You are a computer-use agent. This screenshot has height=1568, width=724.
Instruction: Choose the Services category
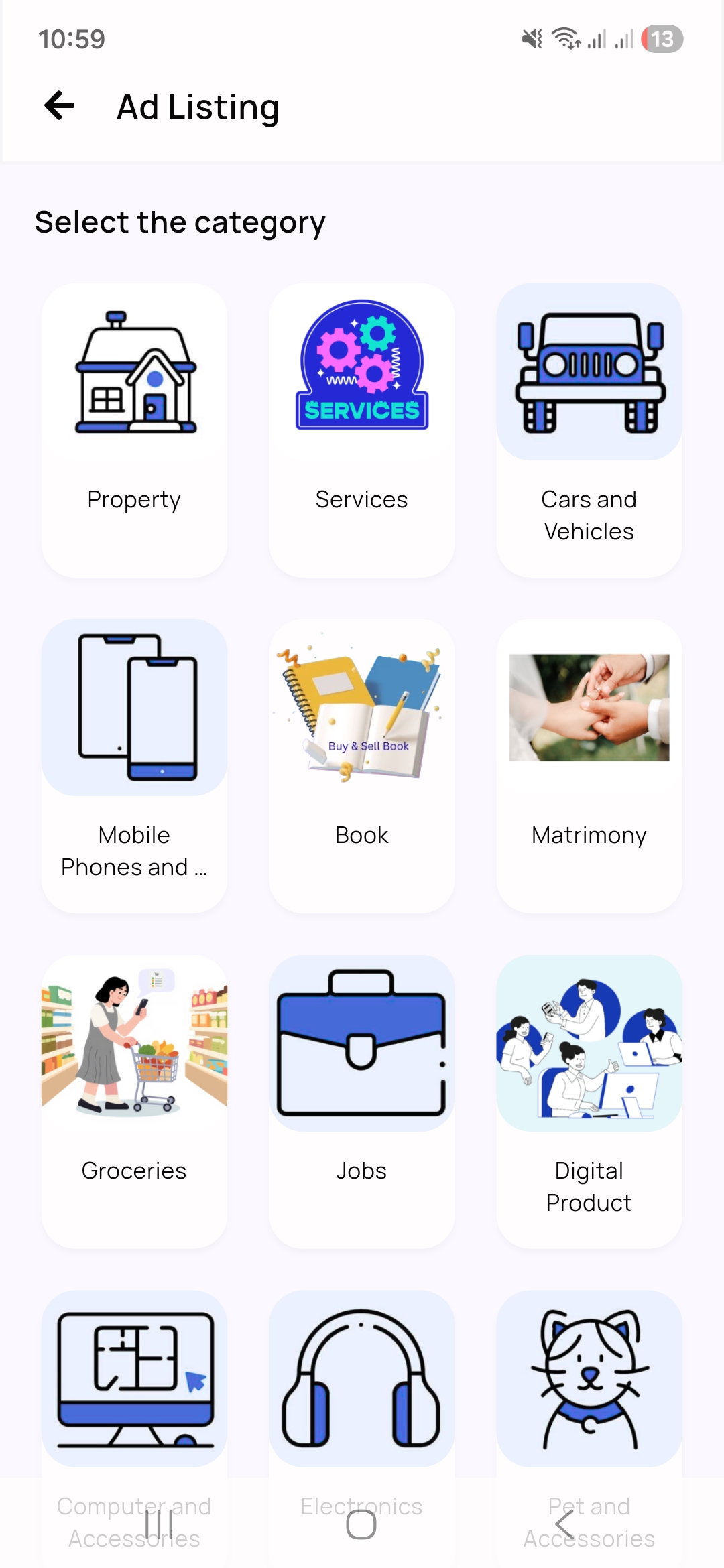[361, 430]
